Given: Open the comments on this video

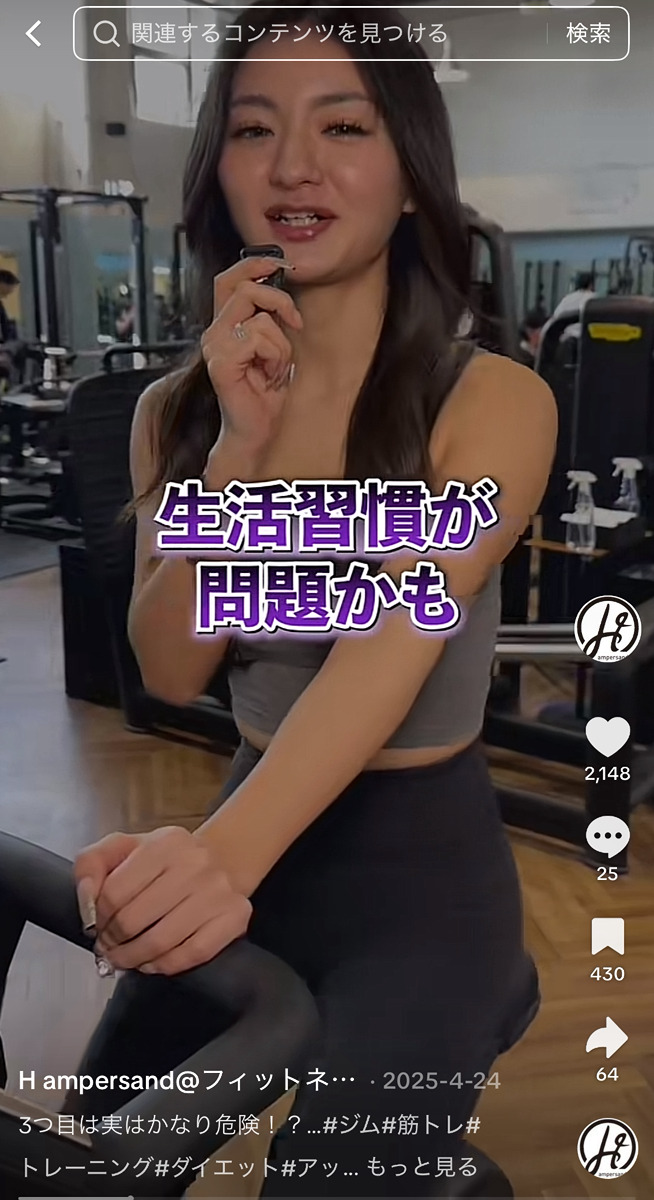Looking at the screenshot, I should click(607, 838).
